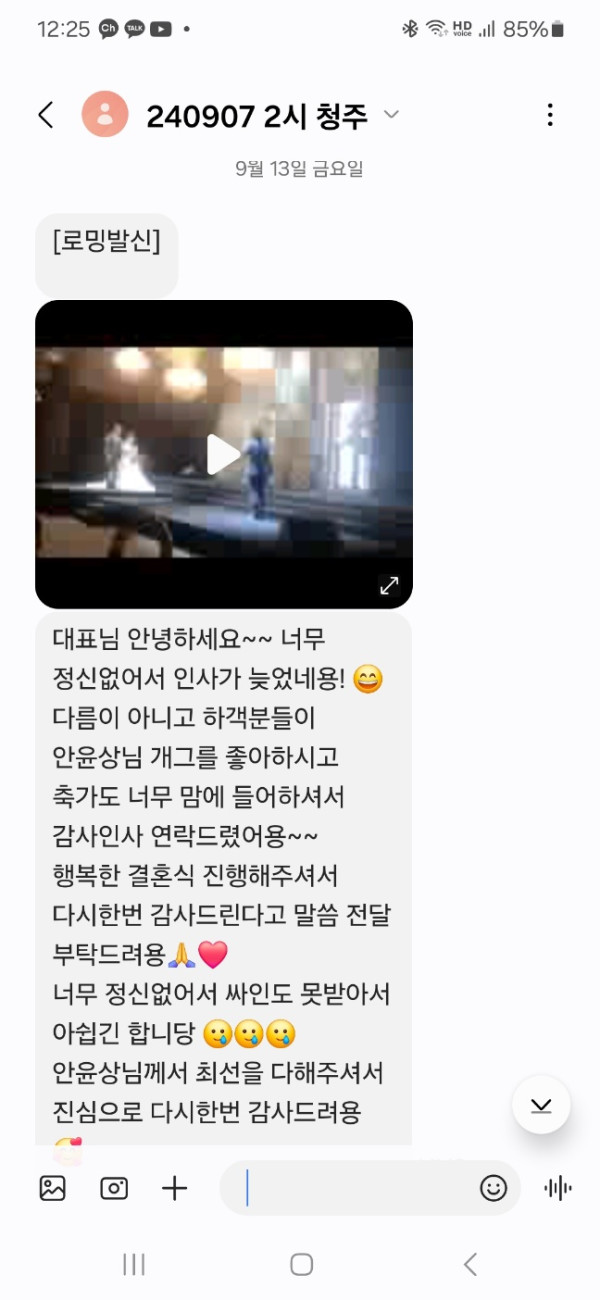Image resolution: width=600 pixels, height=1300 pixels.
Task: Expand the conversation title dropdown
Action: coord(391,115)
